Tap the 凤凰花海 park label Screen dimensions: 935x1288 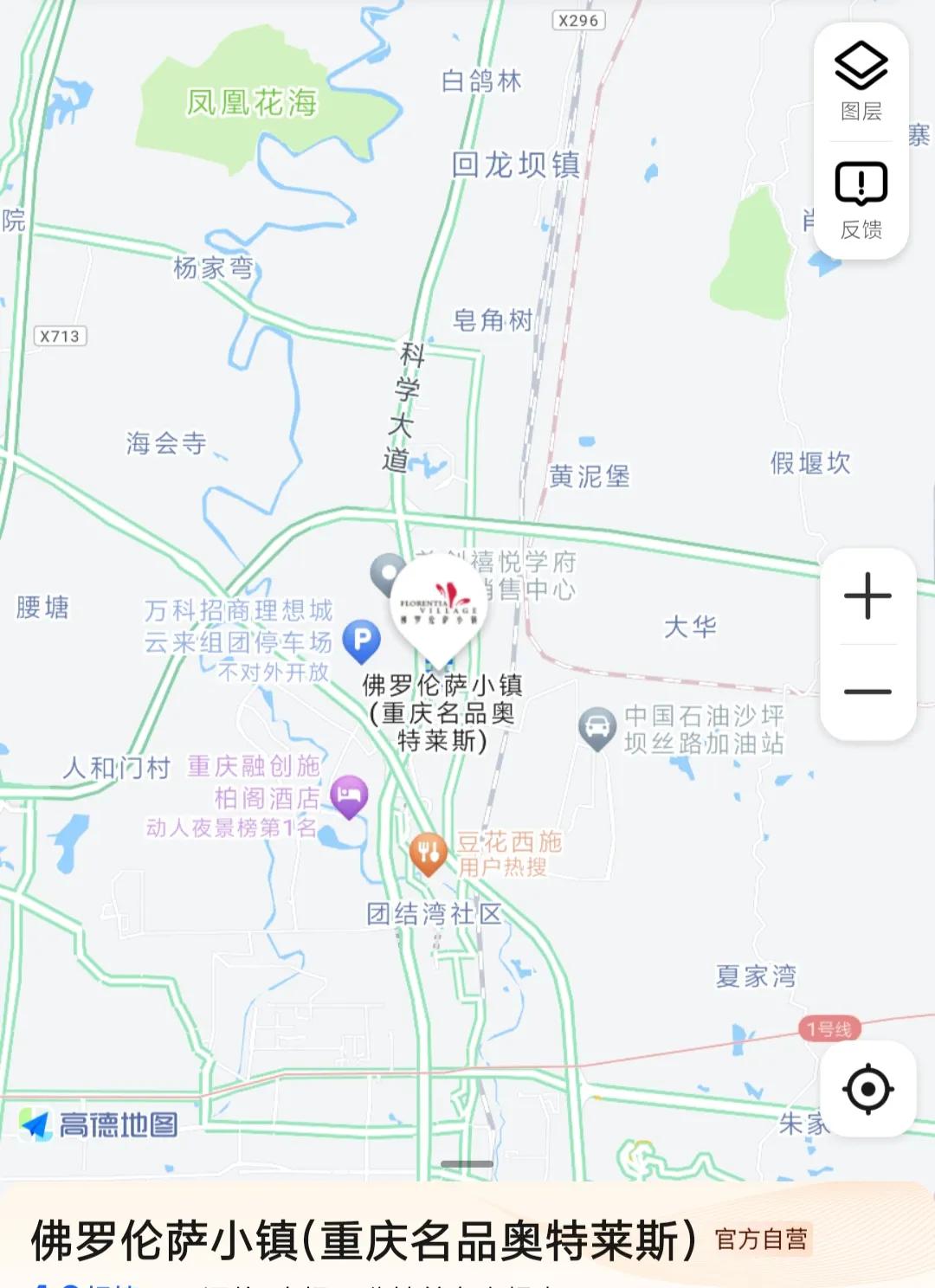click(x=251, y=101)
